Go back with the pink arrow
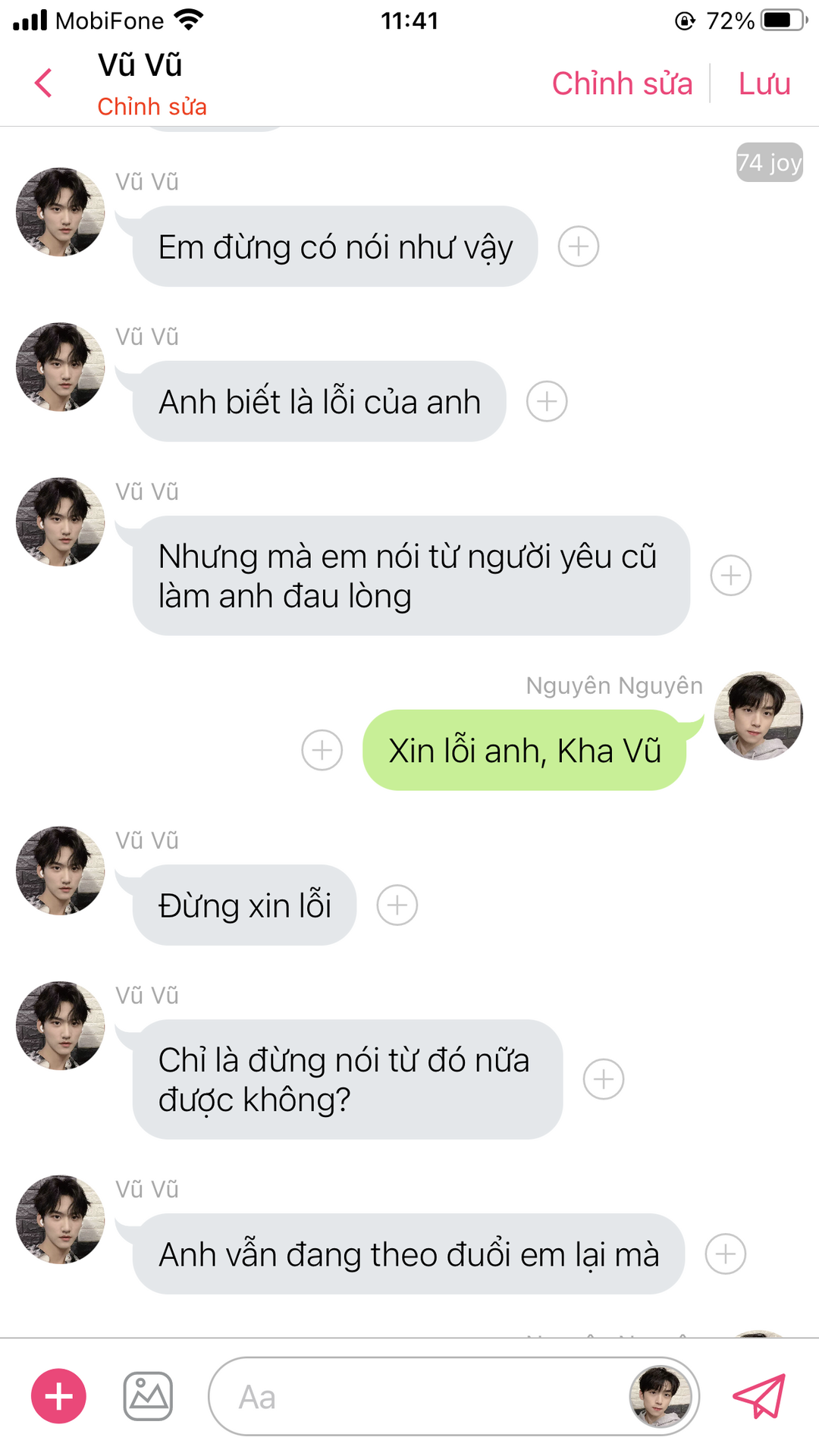The image size is (819, 1456). [x=43, y=83]
